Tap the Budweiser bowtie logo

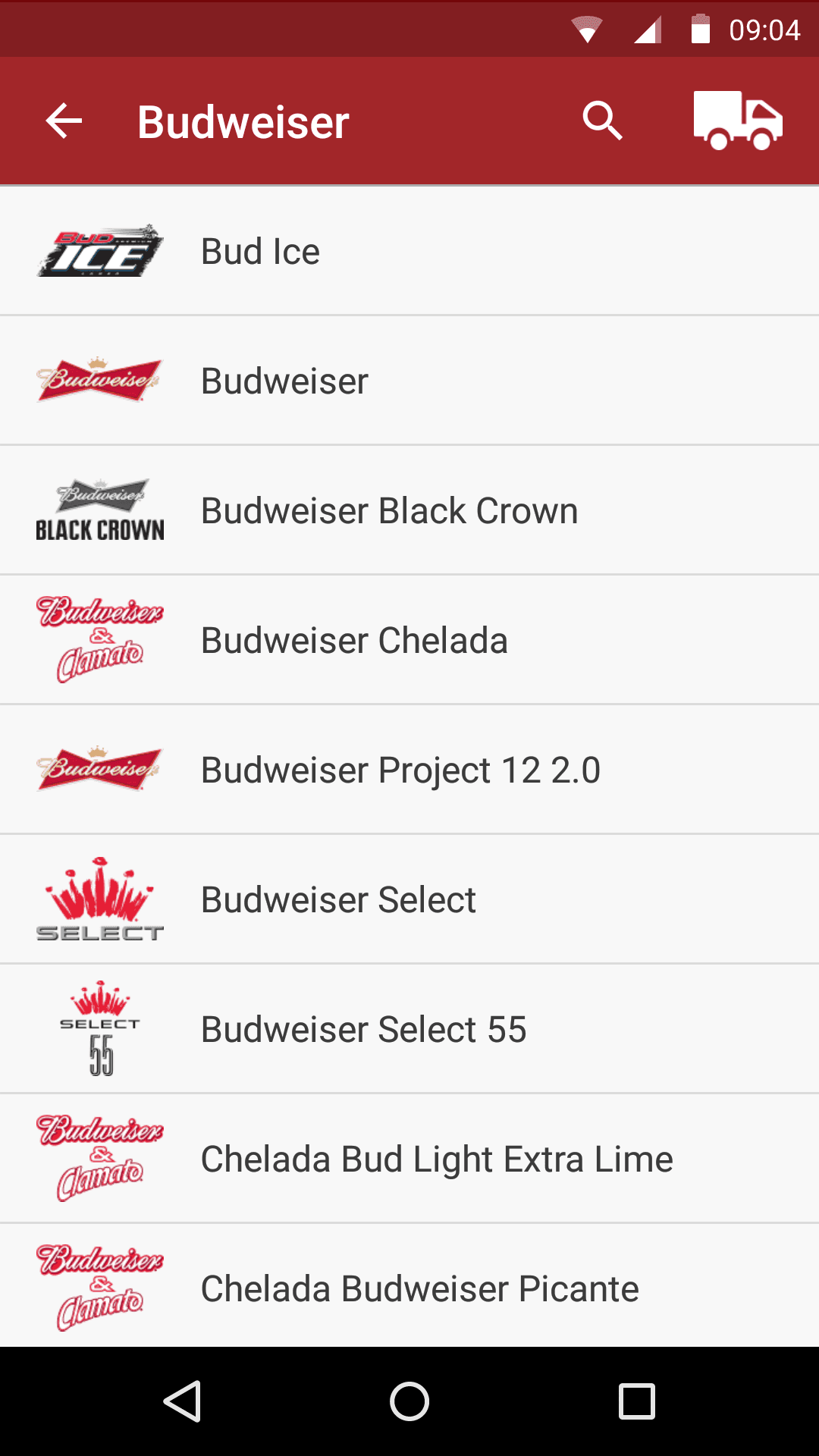pyautogui.click(x=99, y=379)
